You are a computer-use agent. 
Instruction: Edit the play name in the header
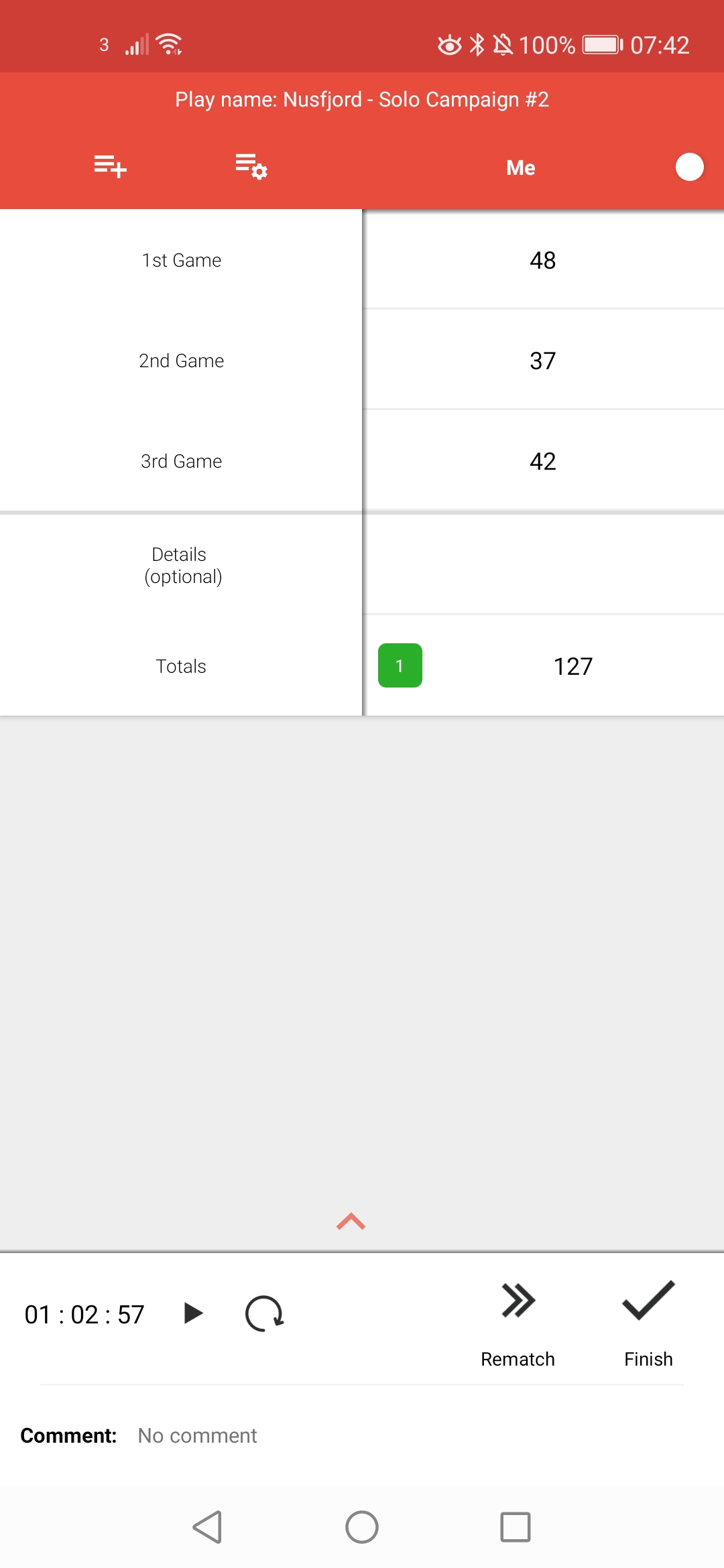pyautogui.click(x=362, y=99)
